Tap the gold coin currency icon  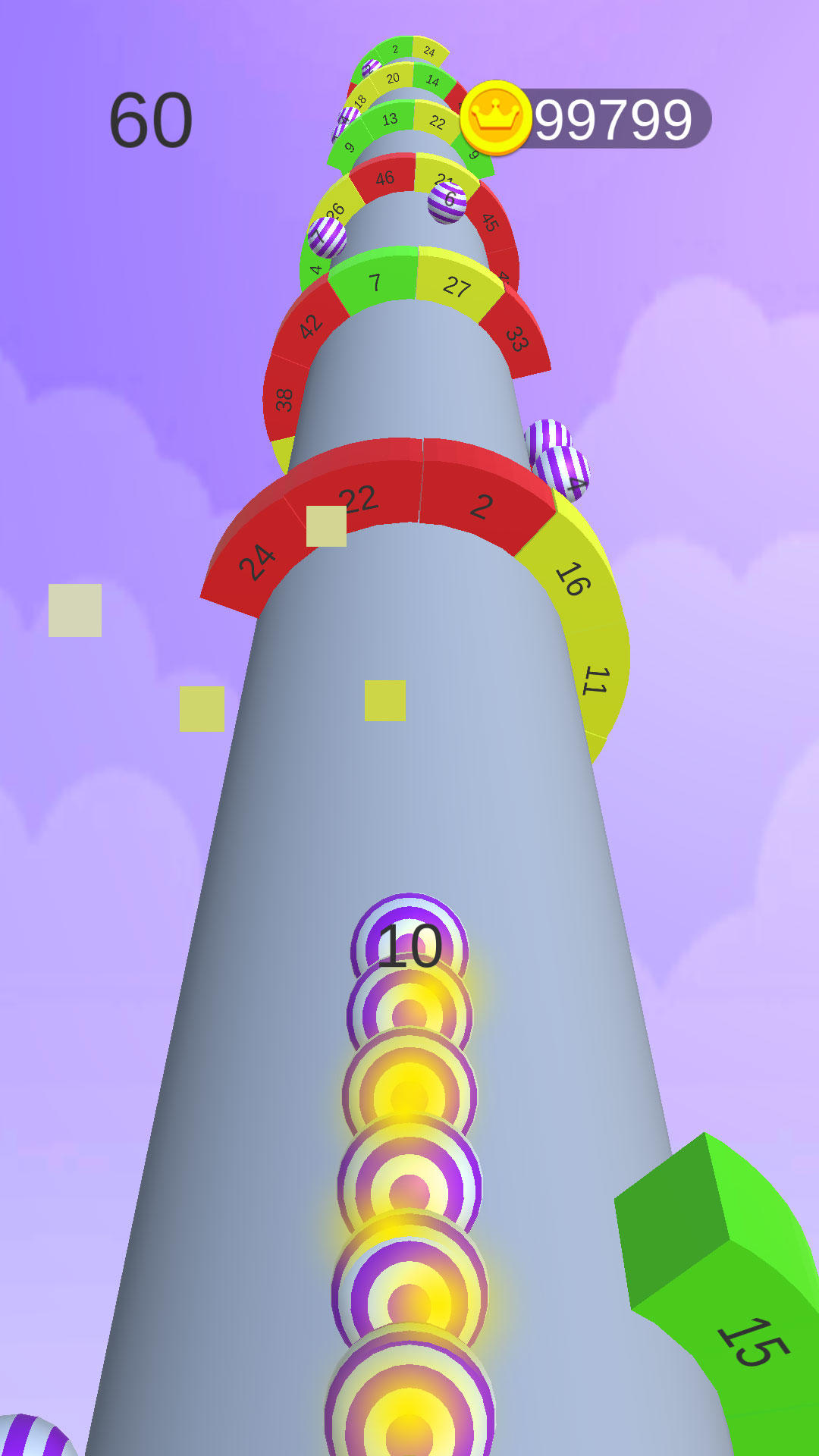pos(497,118)
